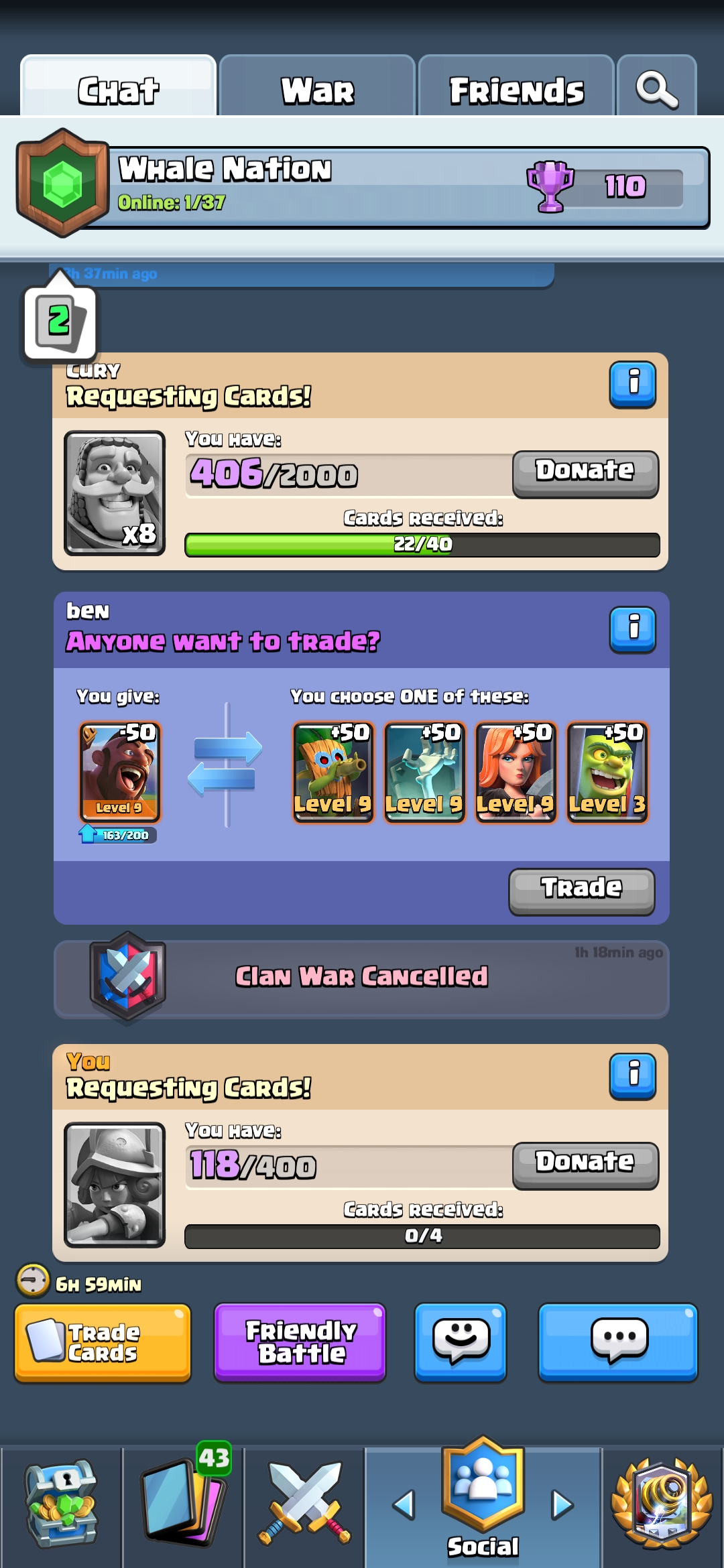724x1568 pixels.
Task: Select the Goblin card in ben's trade
Action: [607, 772]
